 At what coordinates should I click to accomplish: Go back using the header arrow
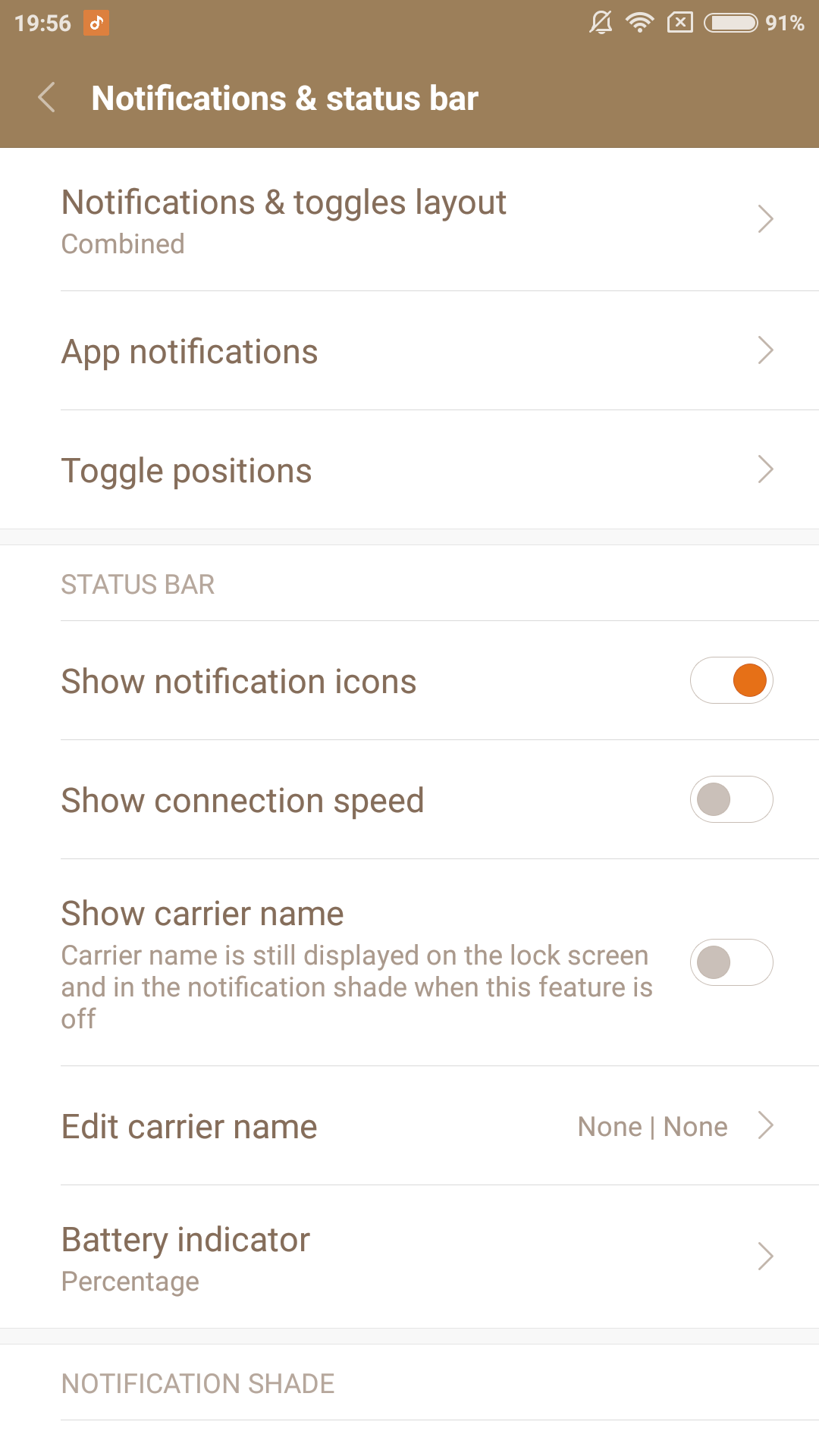pyautogui.click(x=47, y=98)
